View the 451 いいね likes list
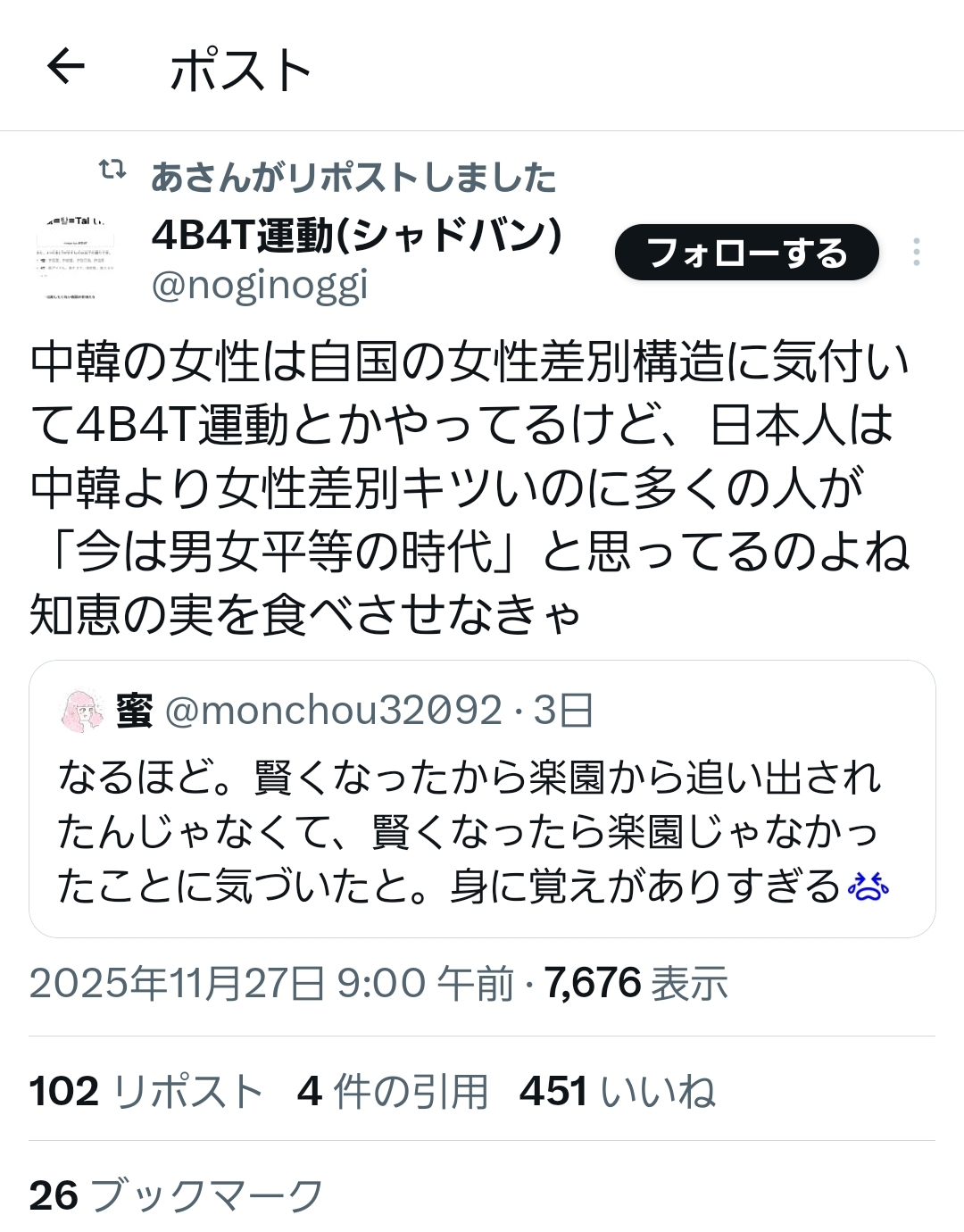 tap(618, 1091)
